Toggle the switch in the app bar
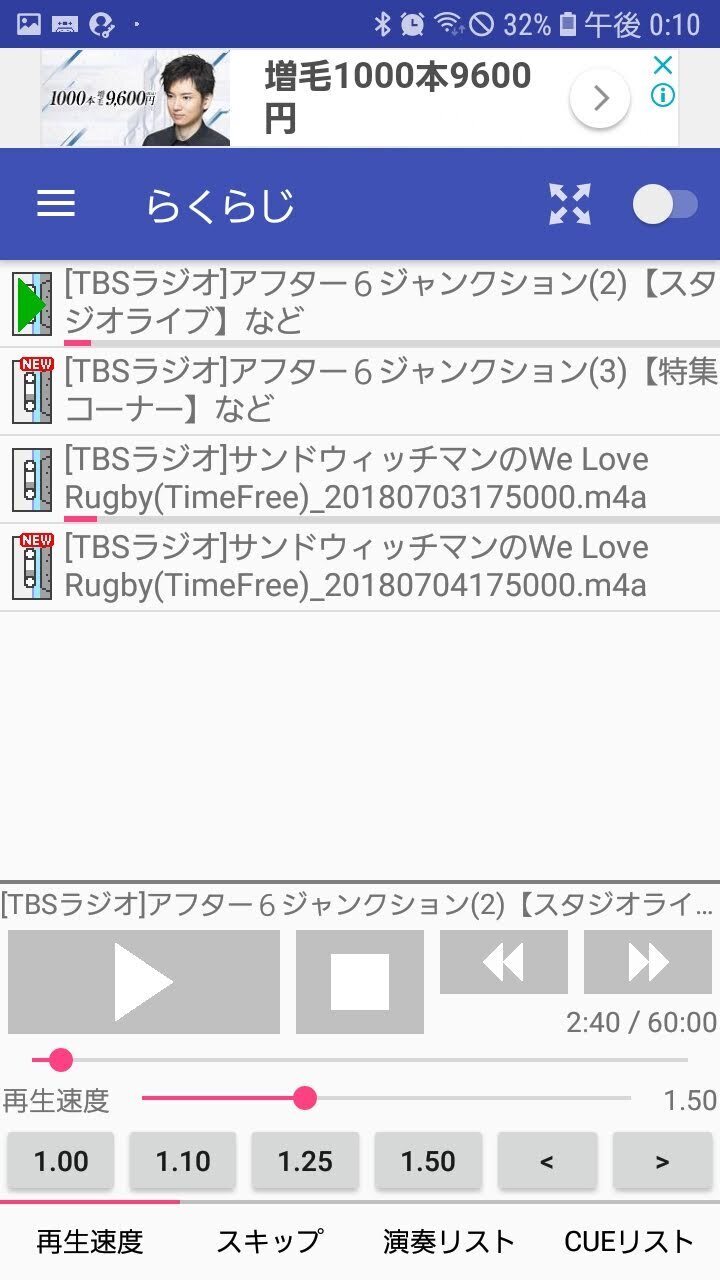 pos(665,205)
